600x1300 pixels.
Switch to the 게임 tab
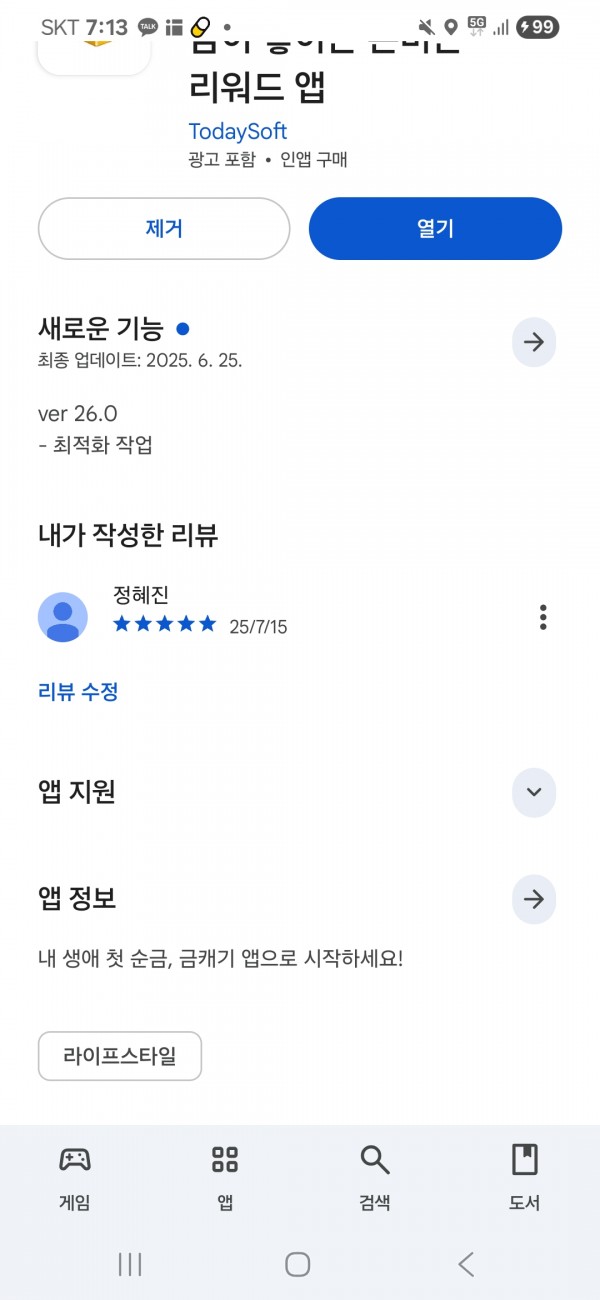[75, 1178]
